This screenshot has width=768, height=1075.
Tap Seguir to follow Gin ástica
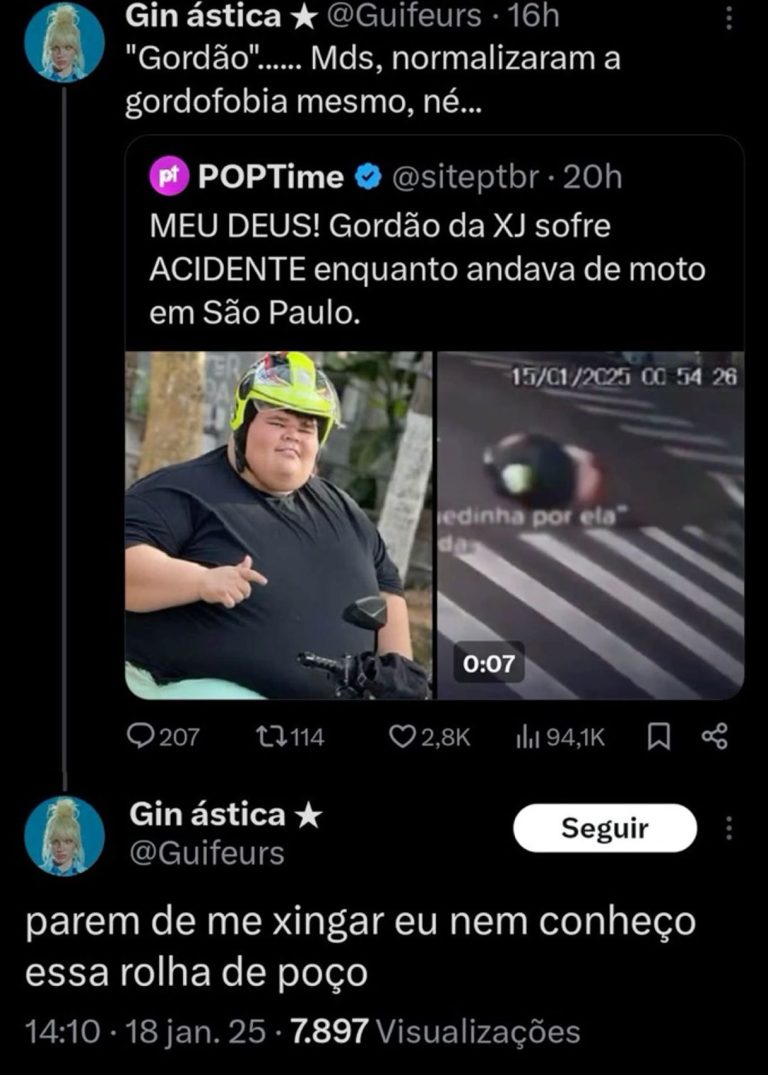point(604,828)
